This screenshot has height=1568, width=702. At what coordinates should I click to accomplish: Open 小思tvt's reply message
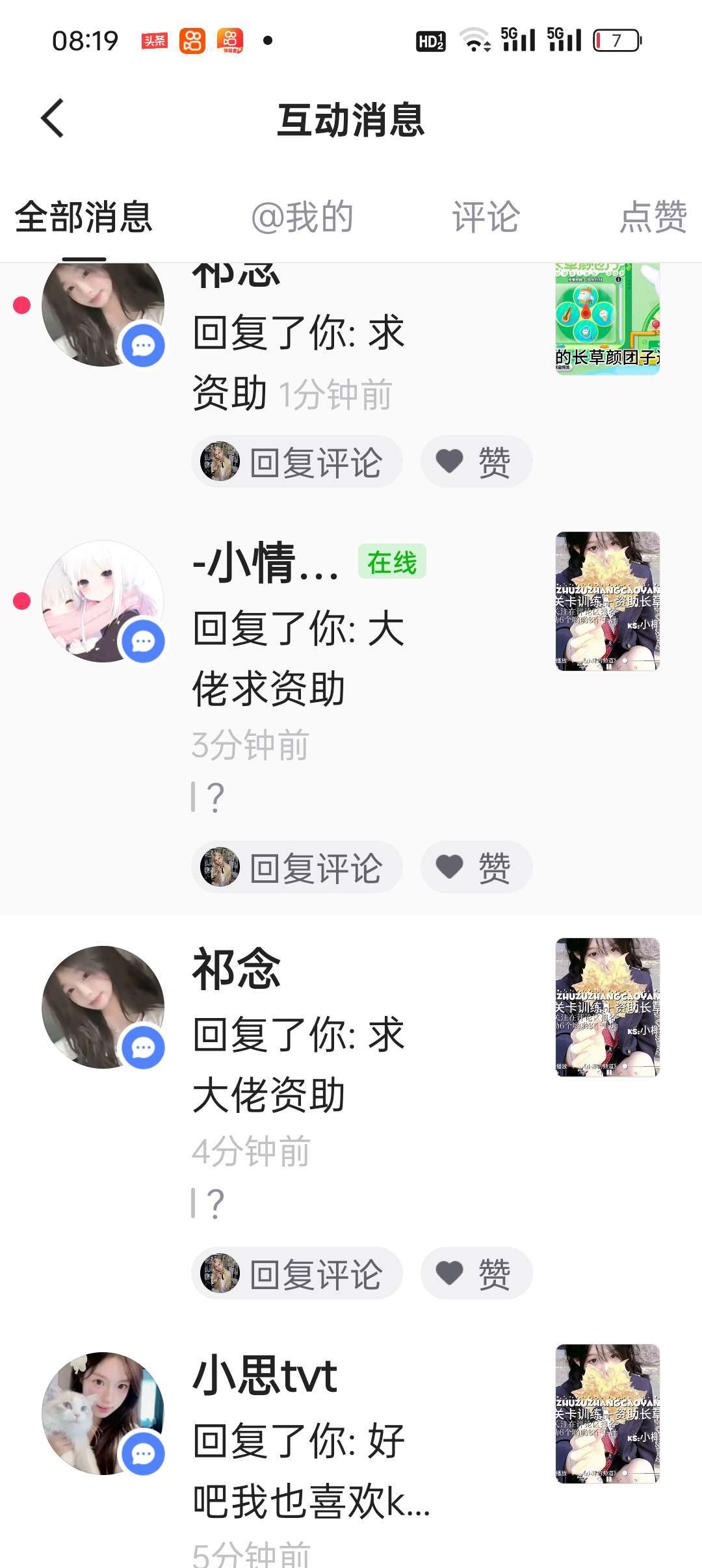(x=312, y=1470)
